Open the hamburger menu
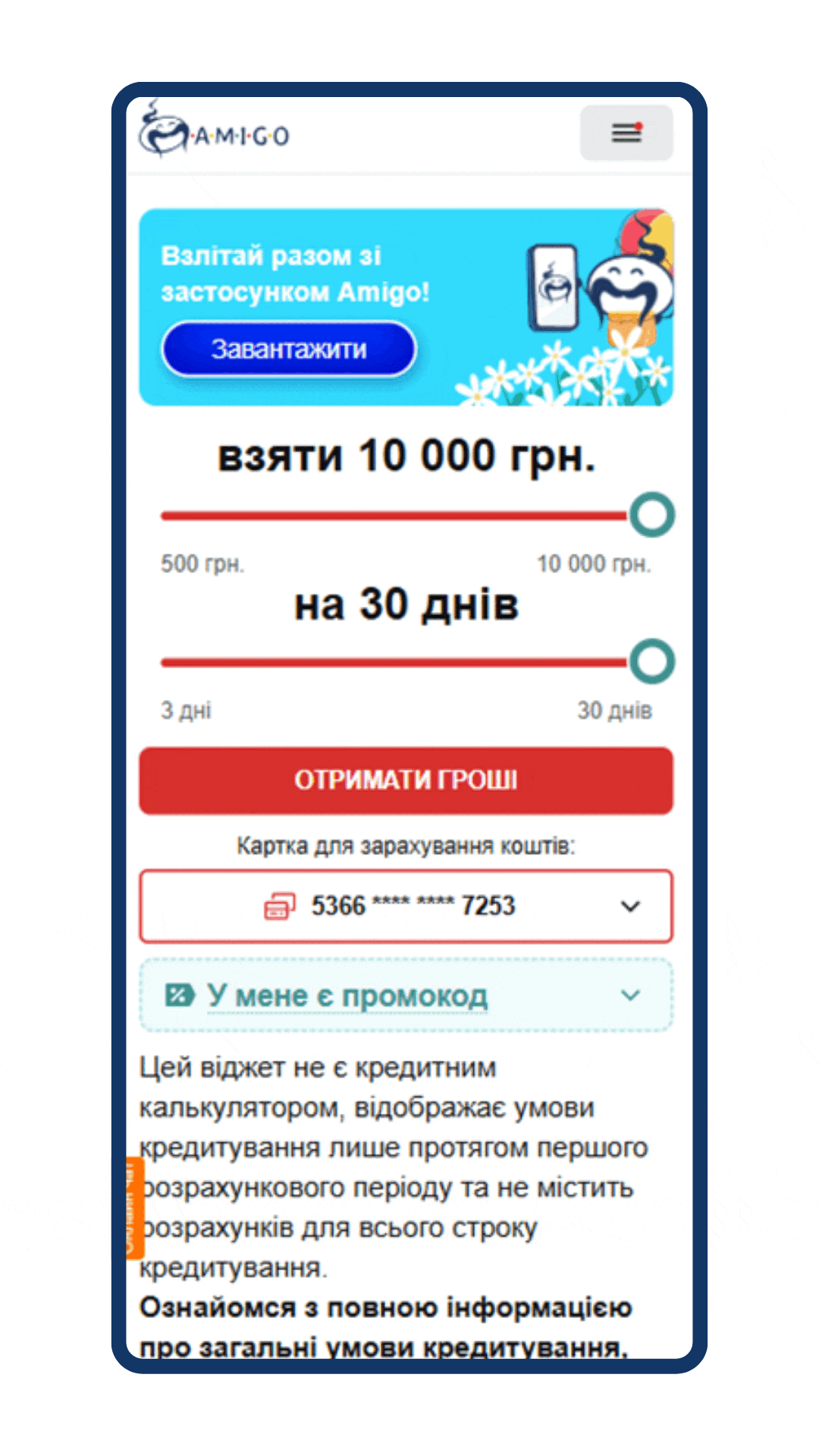Screen dimensions: 819x1456 pyautogui.click(x=626, y=133)
